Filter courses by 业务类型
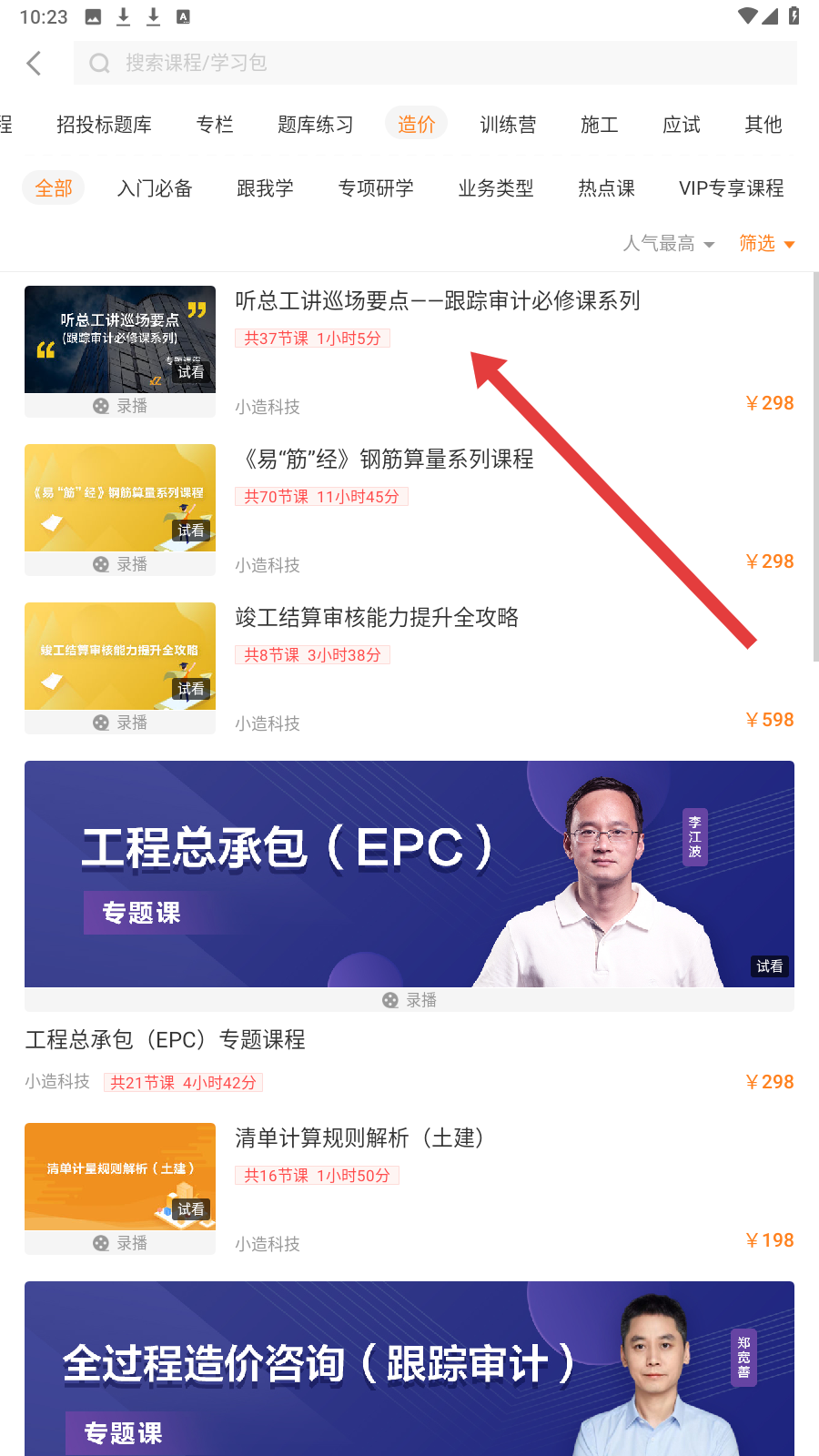The height and width of the screenshot is (1456, 819). point(496,188)
